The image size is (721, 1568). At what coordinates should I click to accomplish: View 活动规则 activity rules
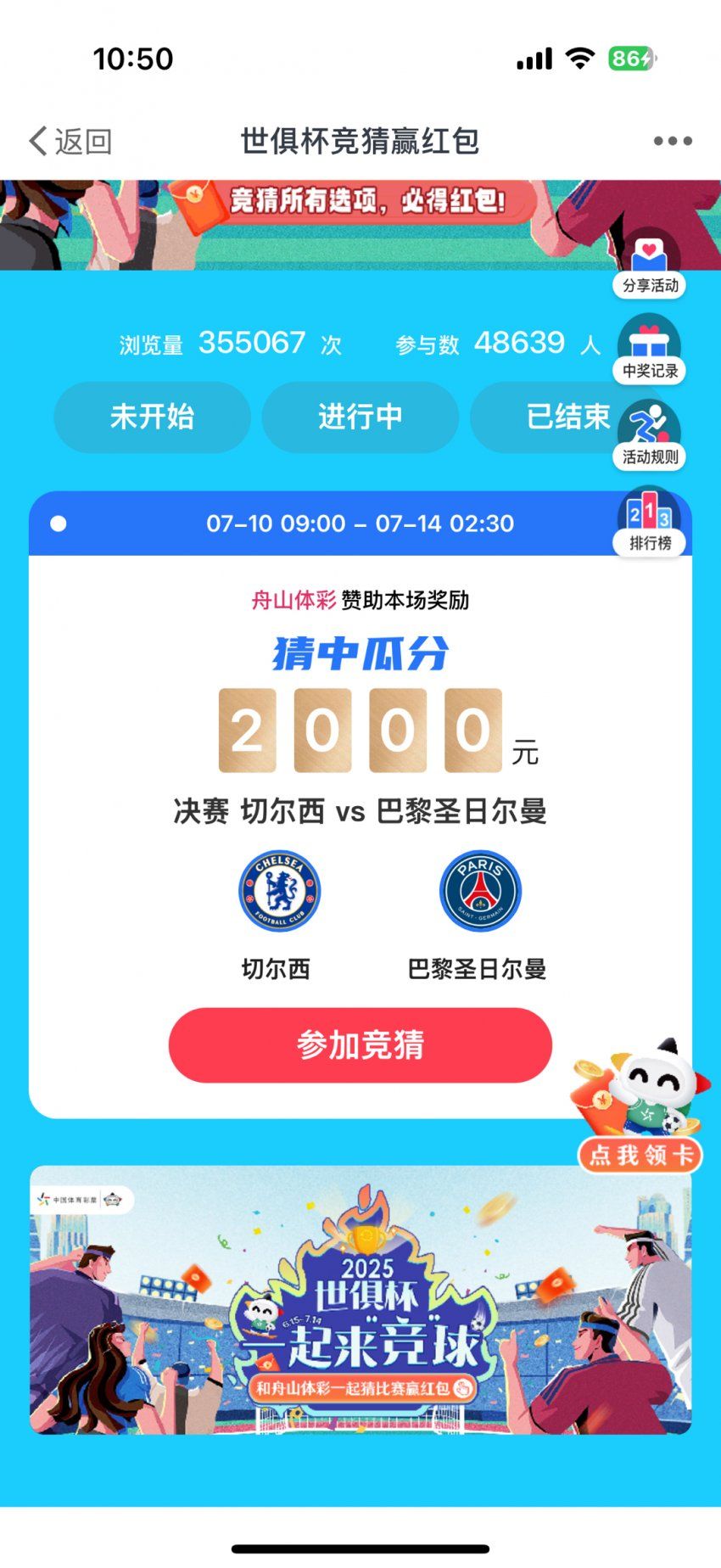pos(650,435)
